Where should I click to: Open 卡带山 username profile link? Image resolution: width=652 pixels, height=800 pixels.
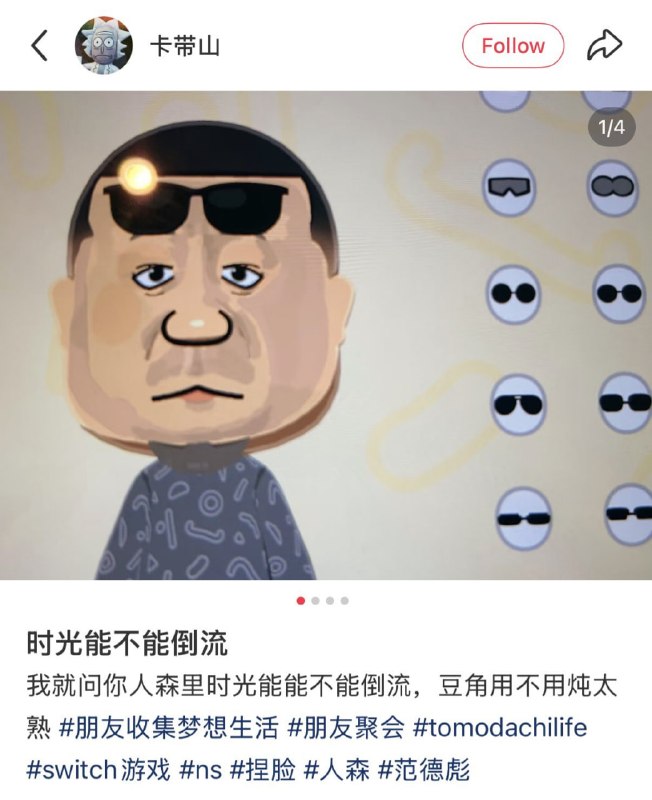(184, 46)
